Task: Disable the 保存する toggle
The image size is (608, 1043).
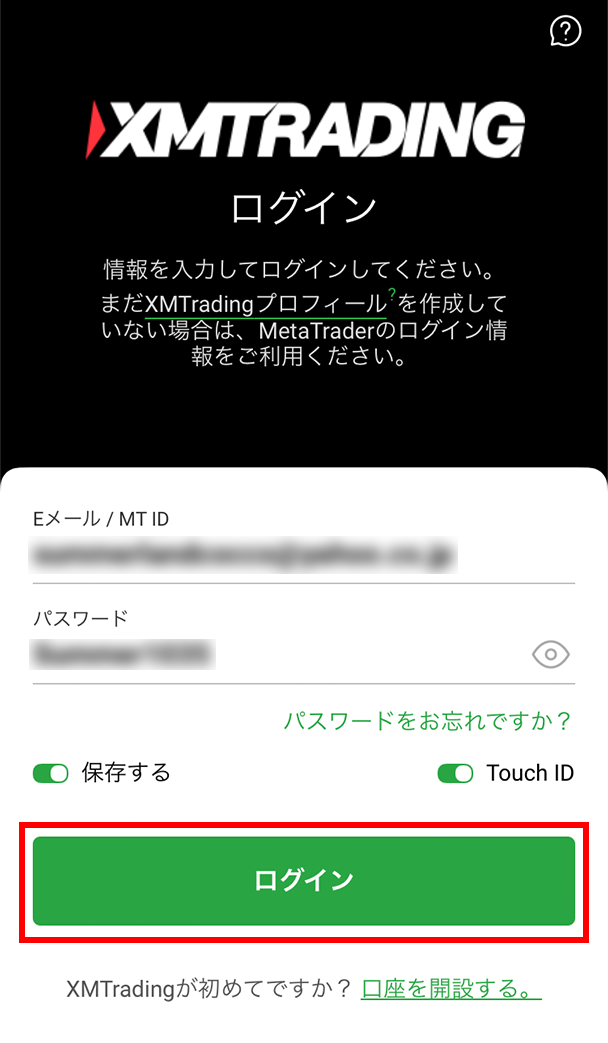Action: click(x=51, y=773)
